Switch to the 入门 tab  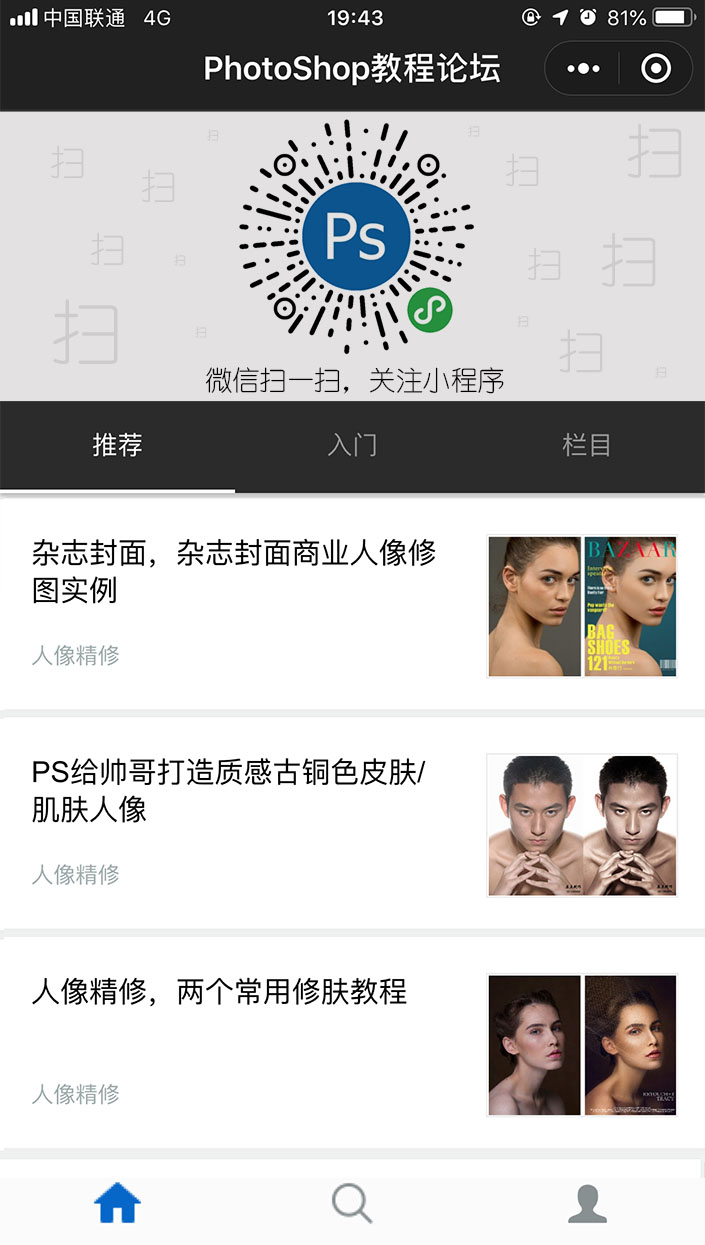click(352, 446)
